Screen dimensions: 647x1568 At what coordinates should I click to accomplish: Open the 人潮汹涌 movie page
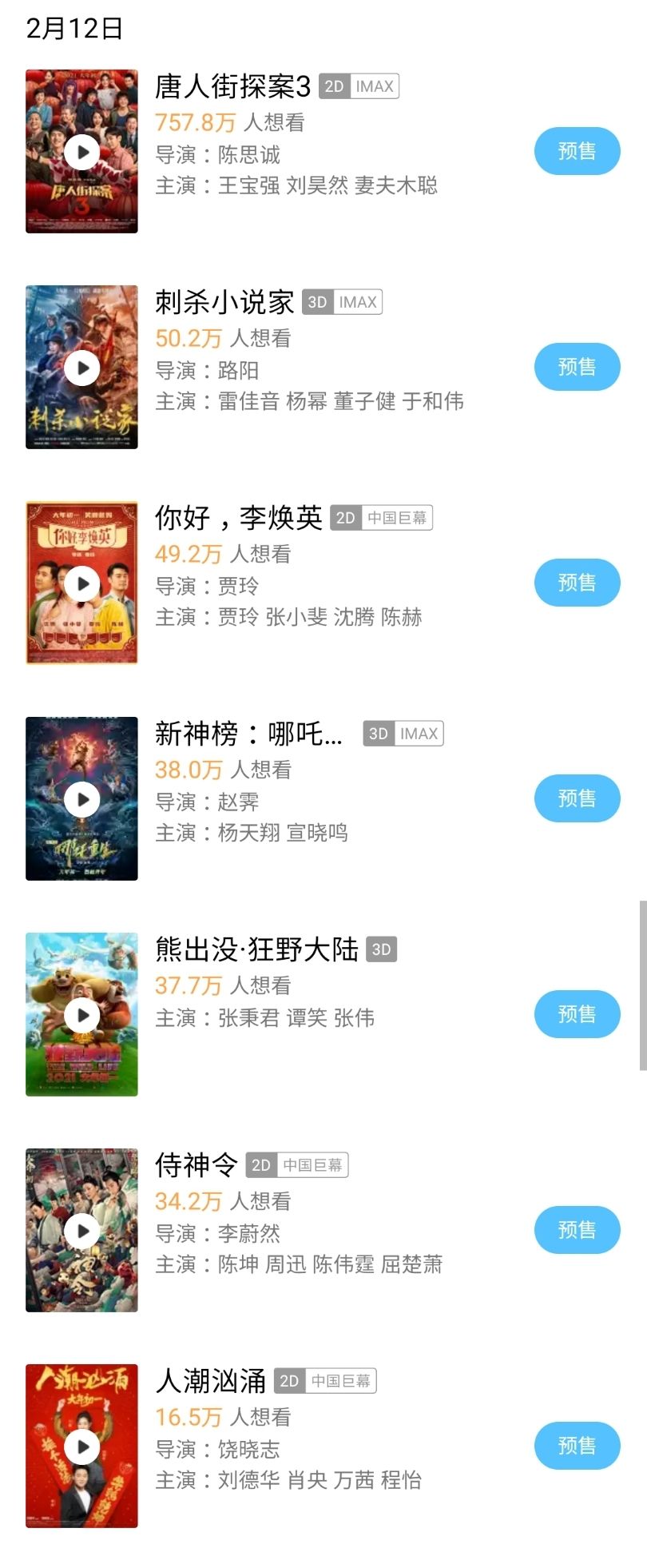pos(211,1381)
